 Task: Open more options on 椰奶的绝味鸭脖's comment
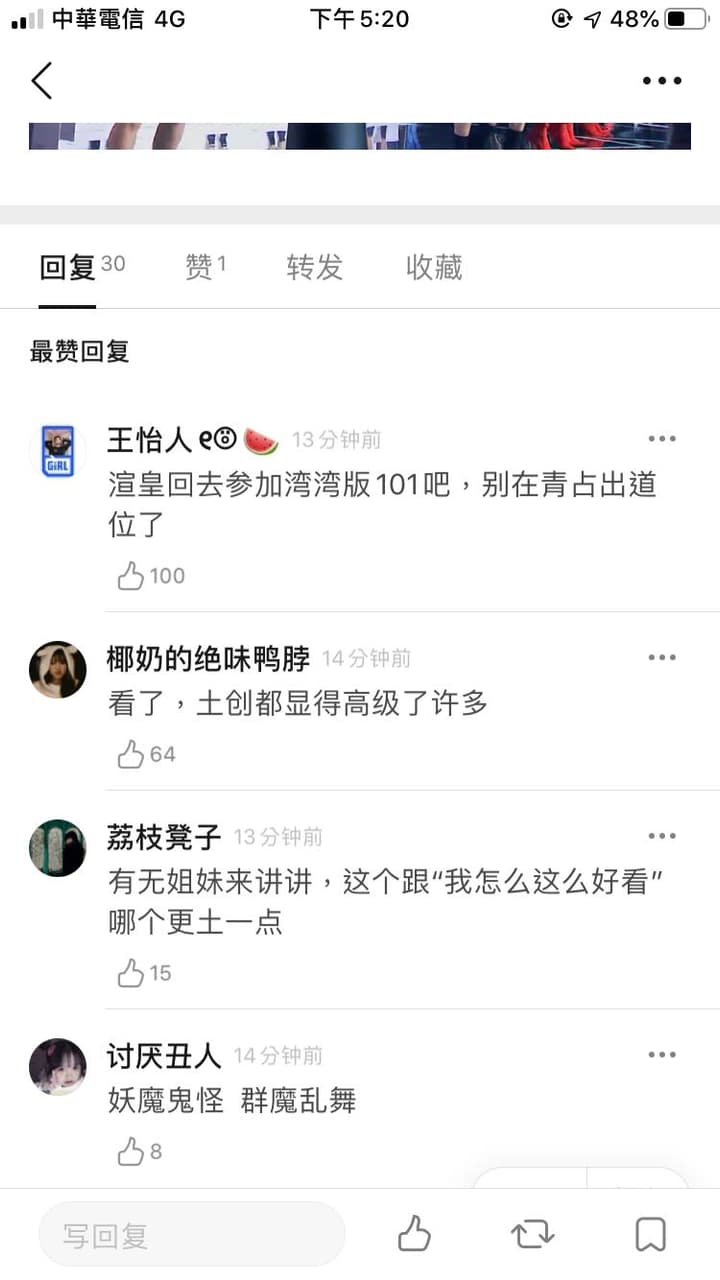(x=662, y=658)
